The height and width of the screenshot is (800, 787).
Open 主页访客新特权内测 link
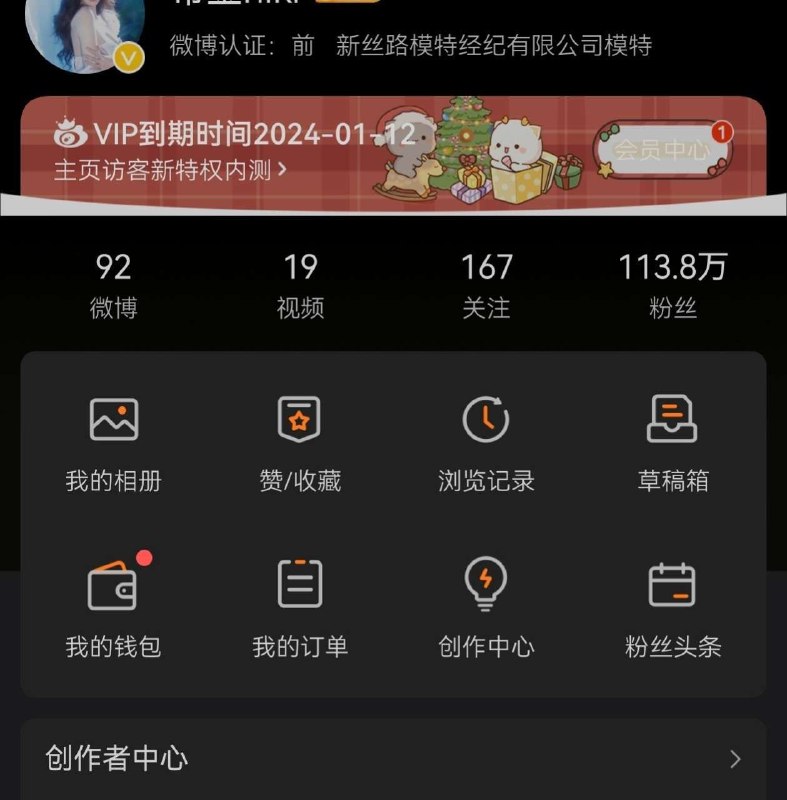tap(171, 170)
